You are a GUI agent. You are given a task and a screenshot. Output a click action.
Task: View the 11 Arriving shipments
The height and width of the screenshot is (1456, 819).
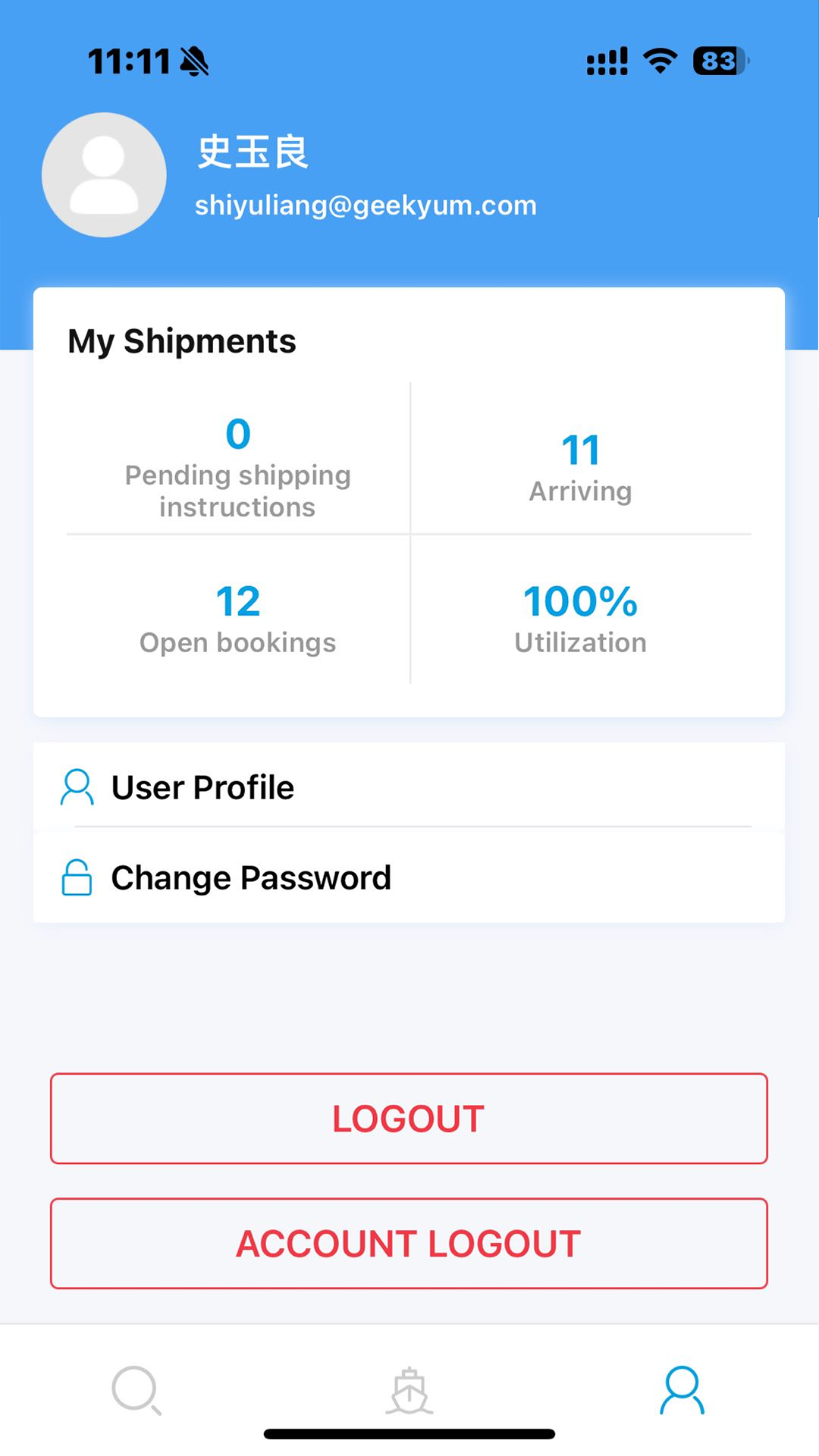pyautogui.click(x=581, y=466)
